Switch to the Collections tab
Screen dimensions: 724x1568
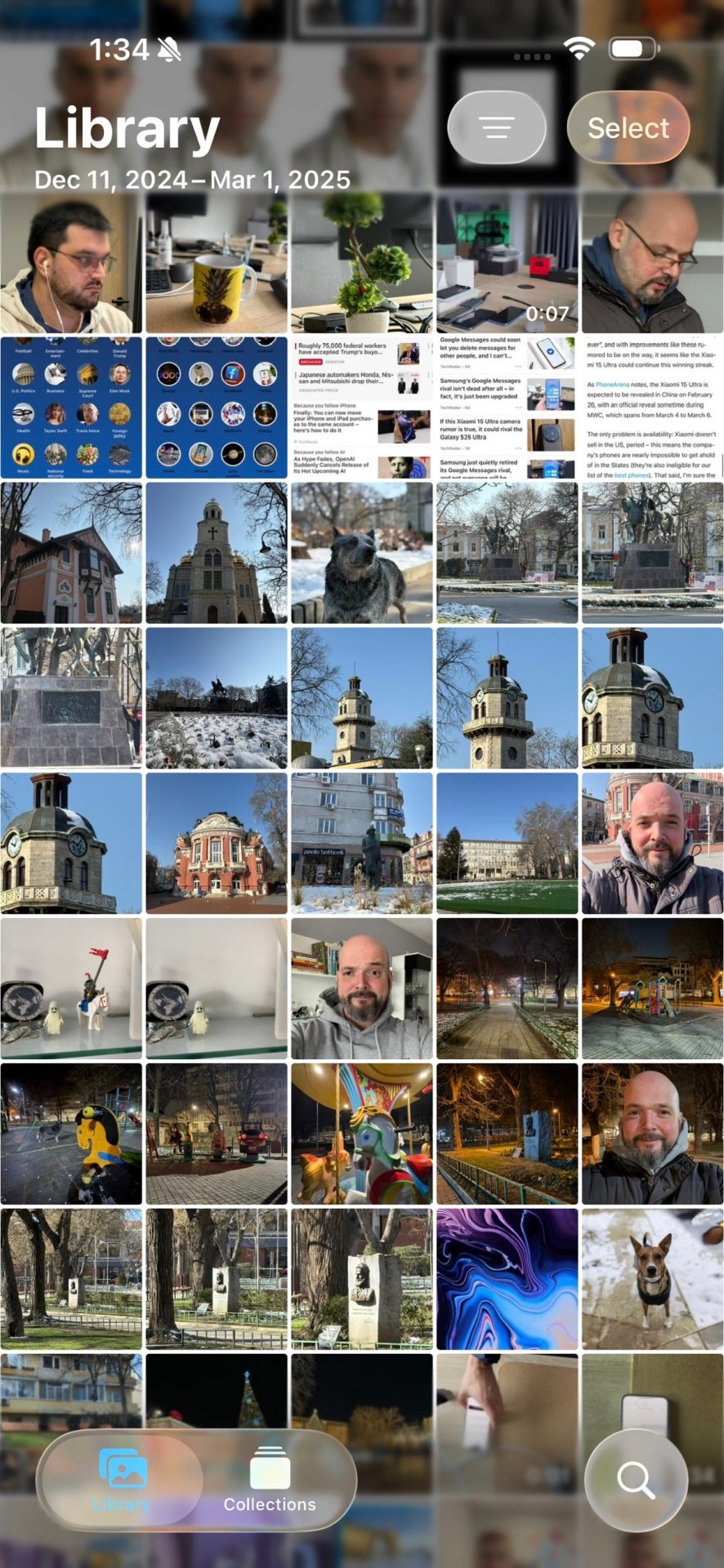(270, 1481)
